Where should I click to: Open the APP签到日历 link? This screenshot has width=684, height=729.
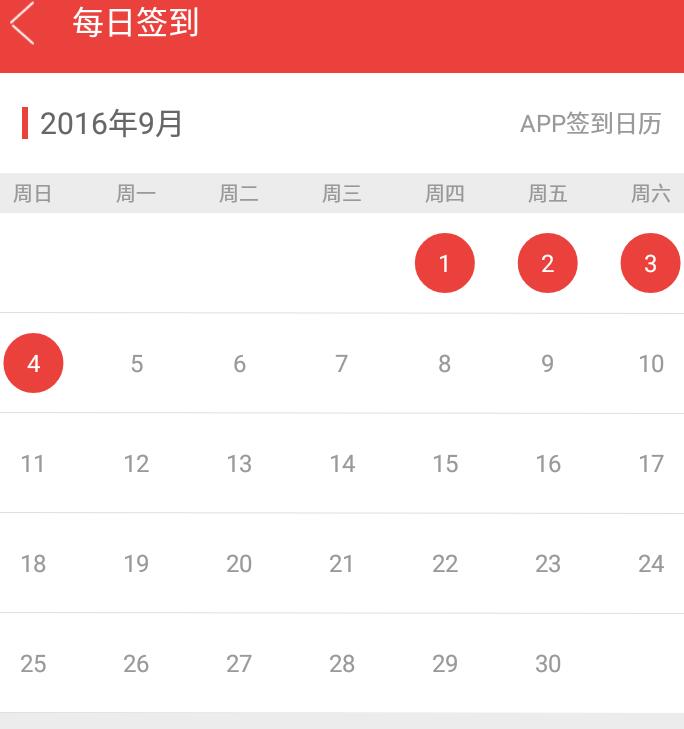(590, 124)
